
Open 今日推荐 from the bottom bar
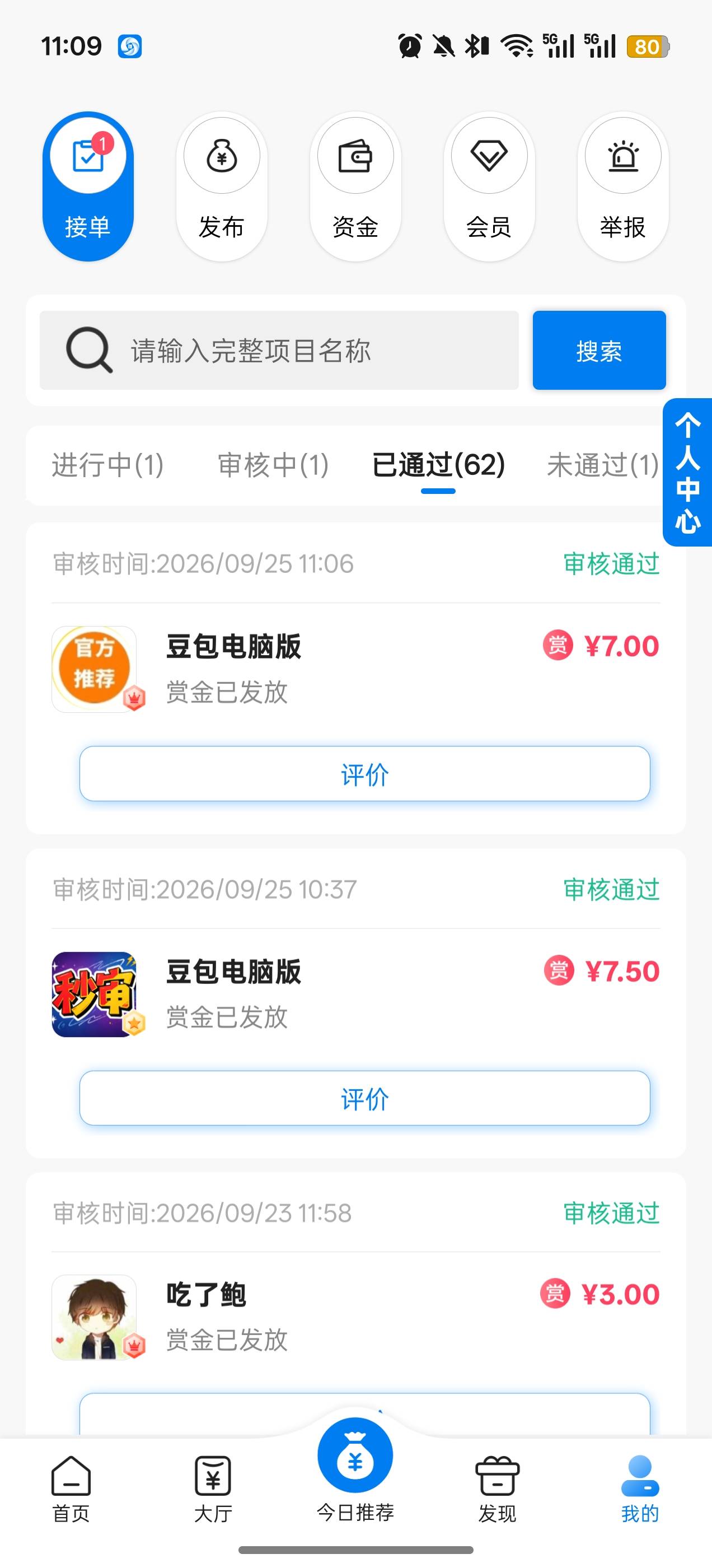pyautogui.click(x=355, y=1472)
